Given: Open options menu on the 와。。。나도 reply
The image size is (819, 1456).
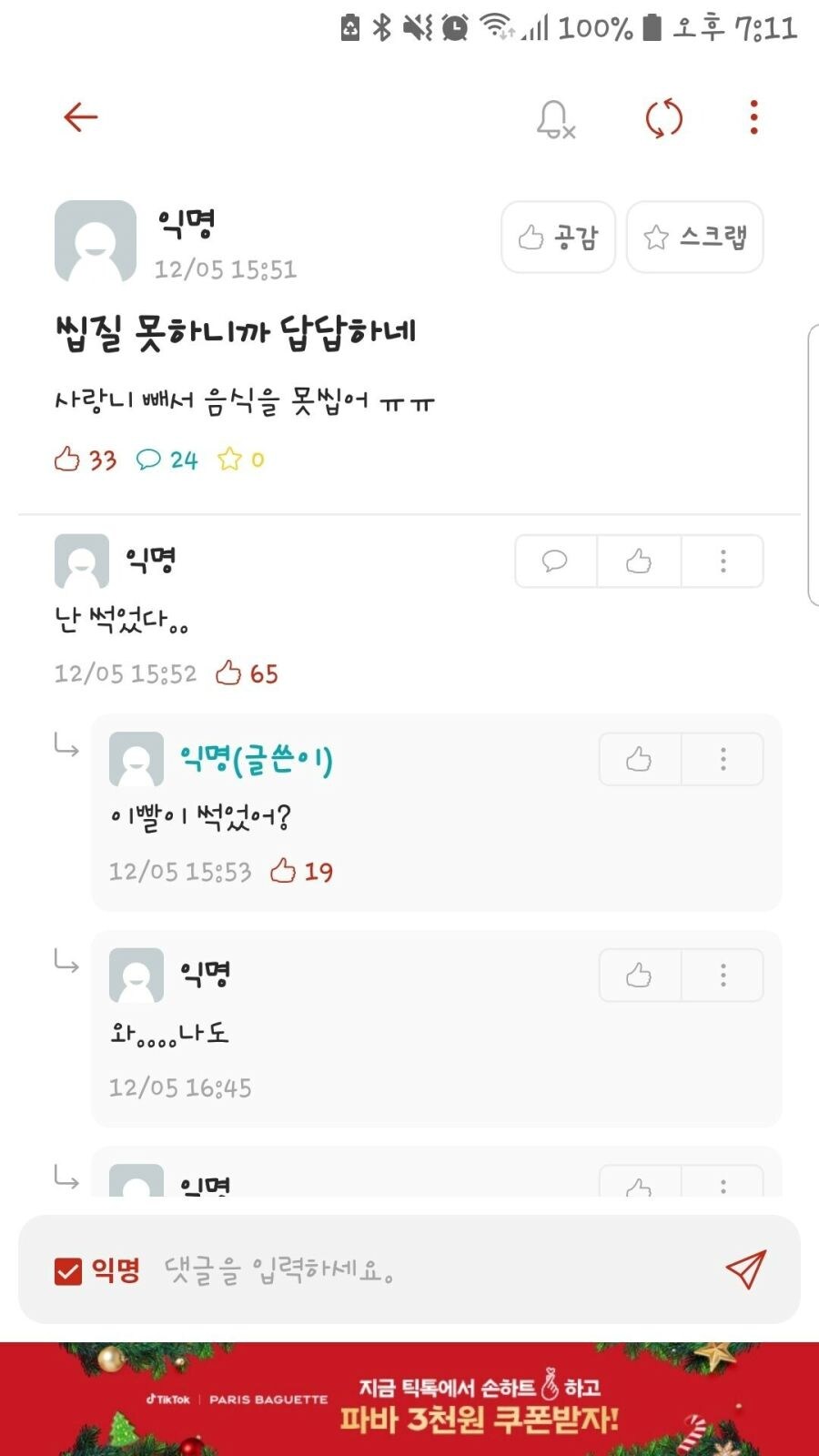Looking at the screenshot, I should (723, 974).
